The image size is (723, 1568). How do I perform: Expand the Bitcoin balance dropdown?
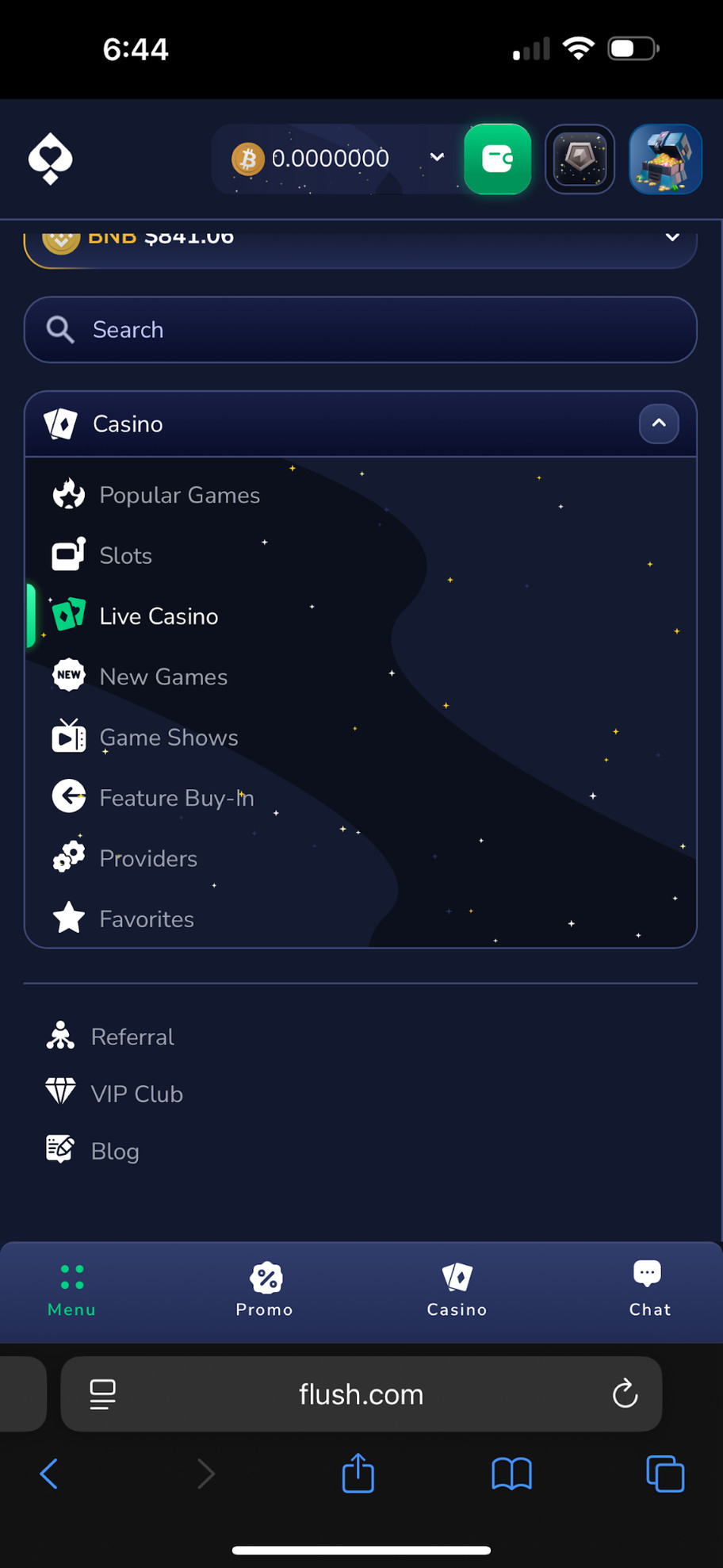point(437,158)
